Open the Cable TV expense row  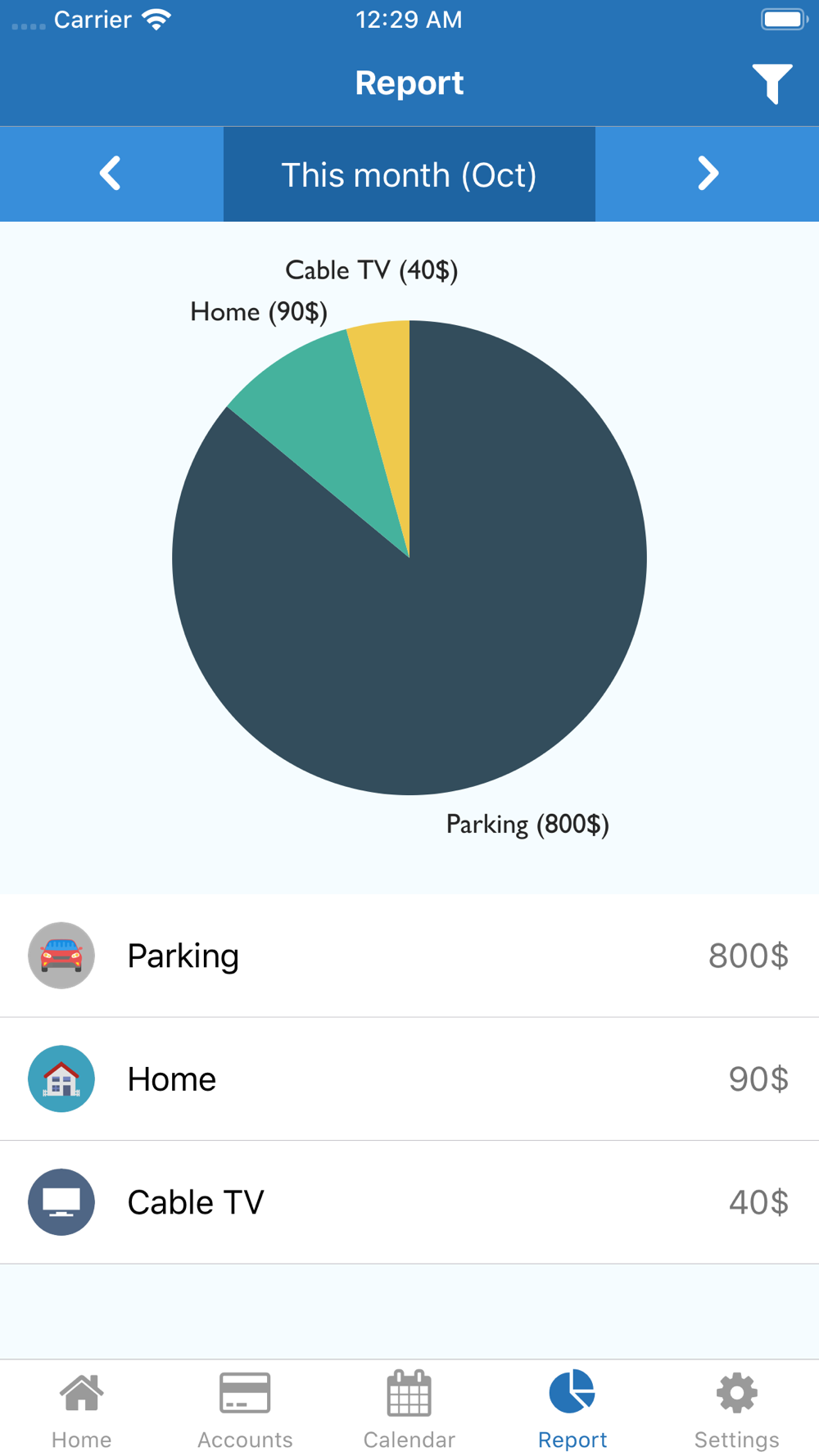click(x=409, y=1202)
